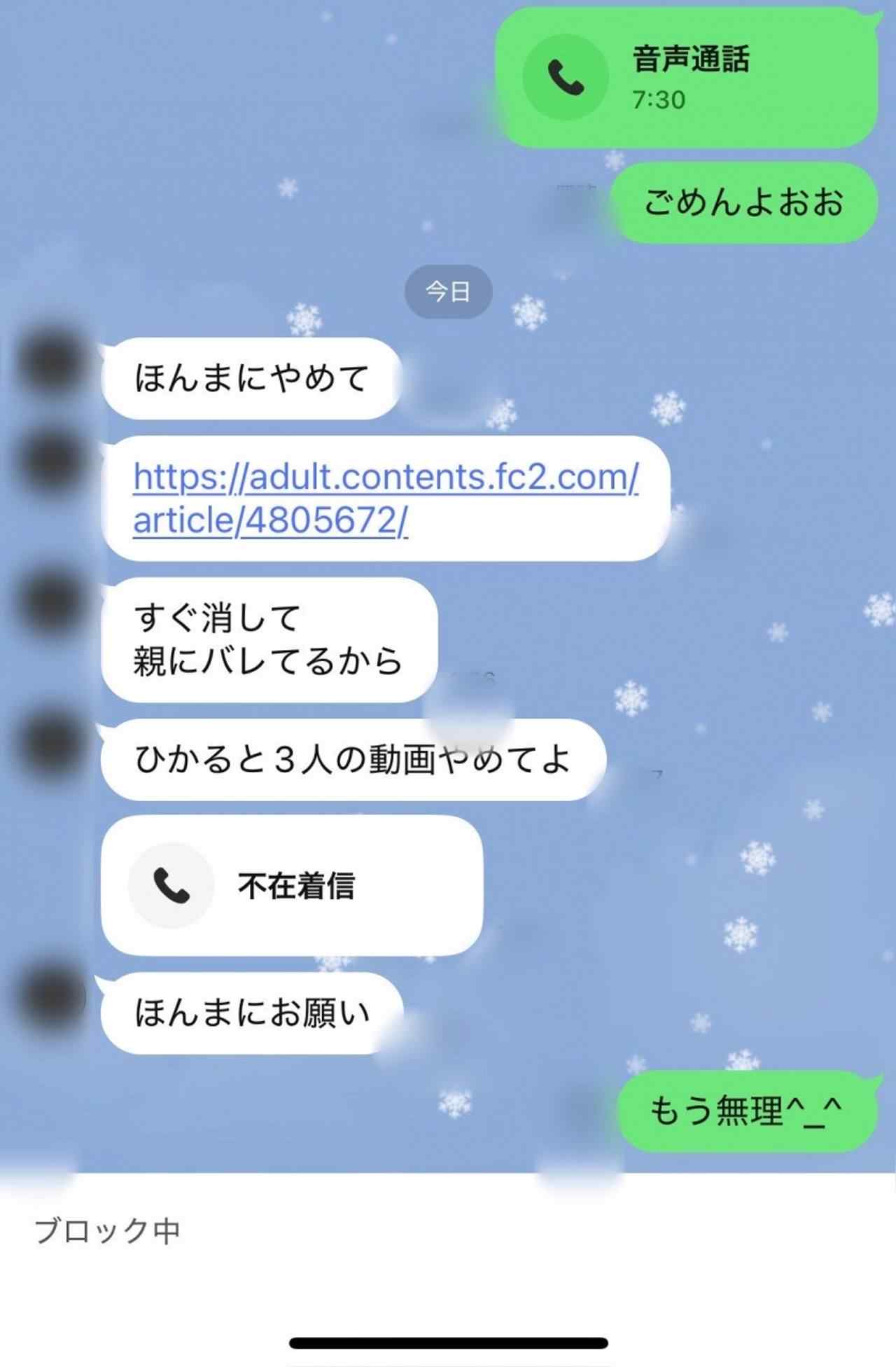Select the ごめんよおお green bubble
Screen dimensions: 896x1367
[x=744, y=201]
